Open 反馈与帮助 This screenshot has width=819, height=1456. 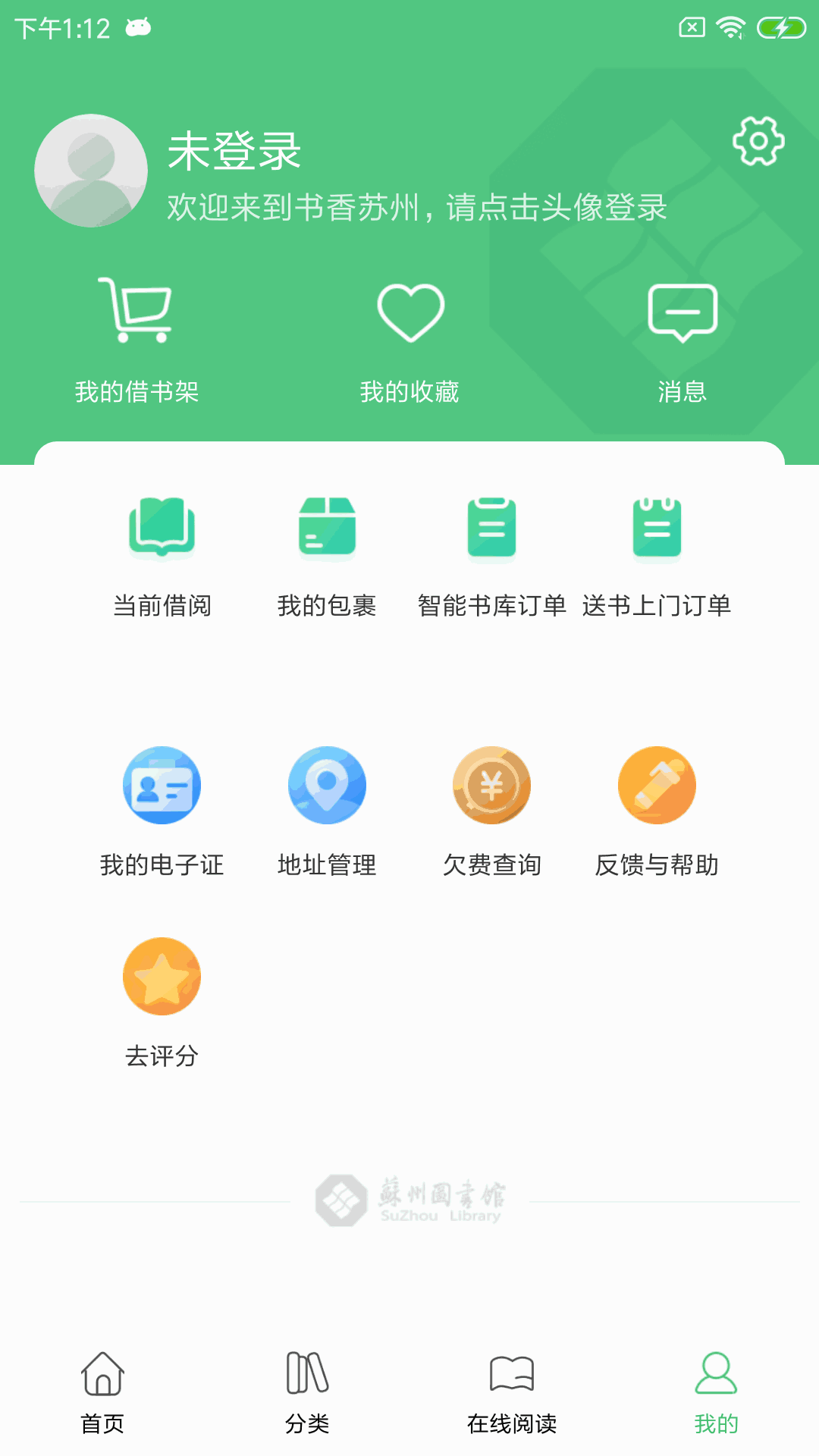[657, 785]
